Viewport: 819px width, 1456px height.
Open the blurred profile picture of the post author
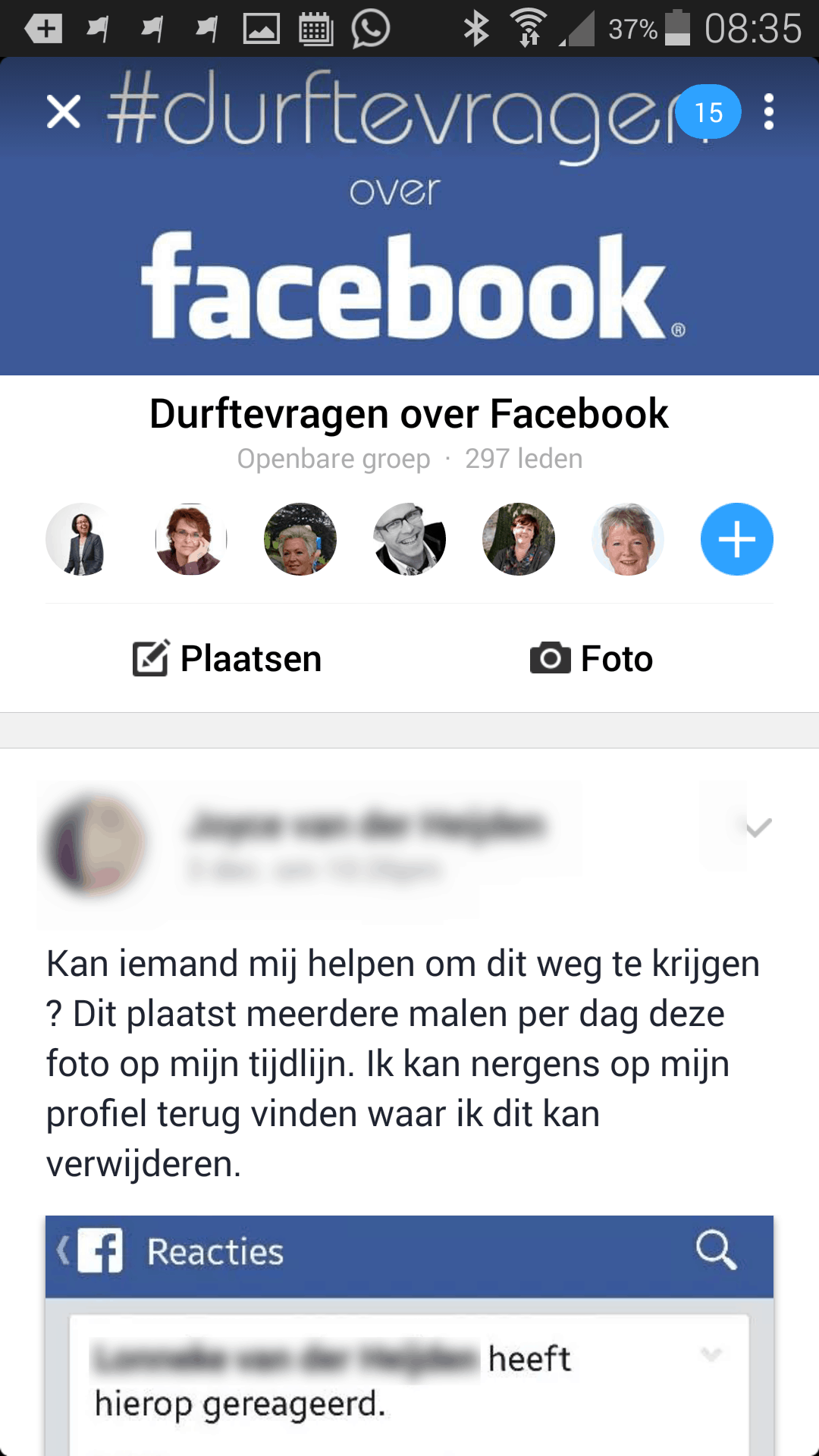96,845
